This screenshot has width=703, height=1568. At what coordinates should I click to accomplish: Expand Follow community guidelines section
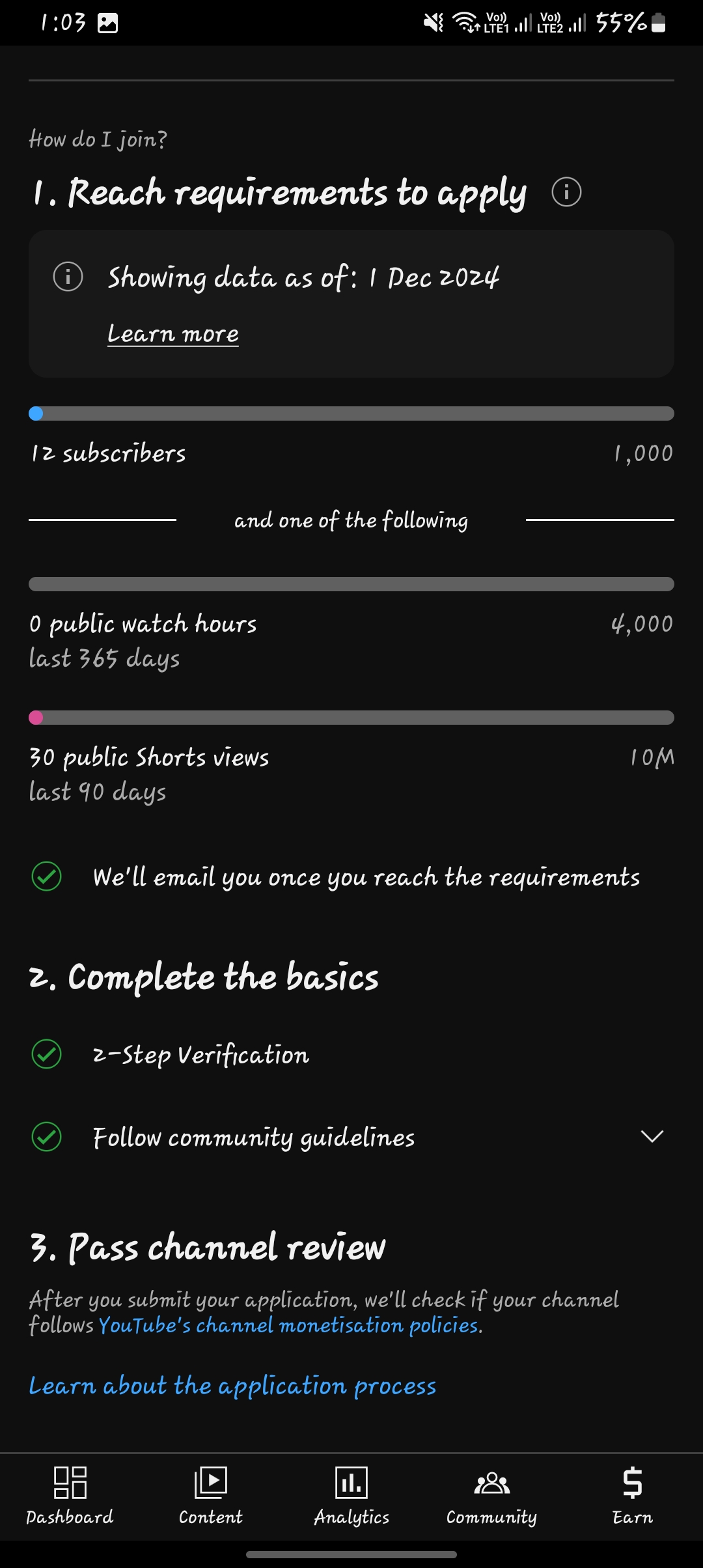pyautogui.click(x=652, y=1136)
